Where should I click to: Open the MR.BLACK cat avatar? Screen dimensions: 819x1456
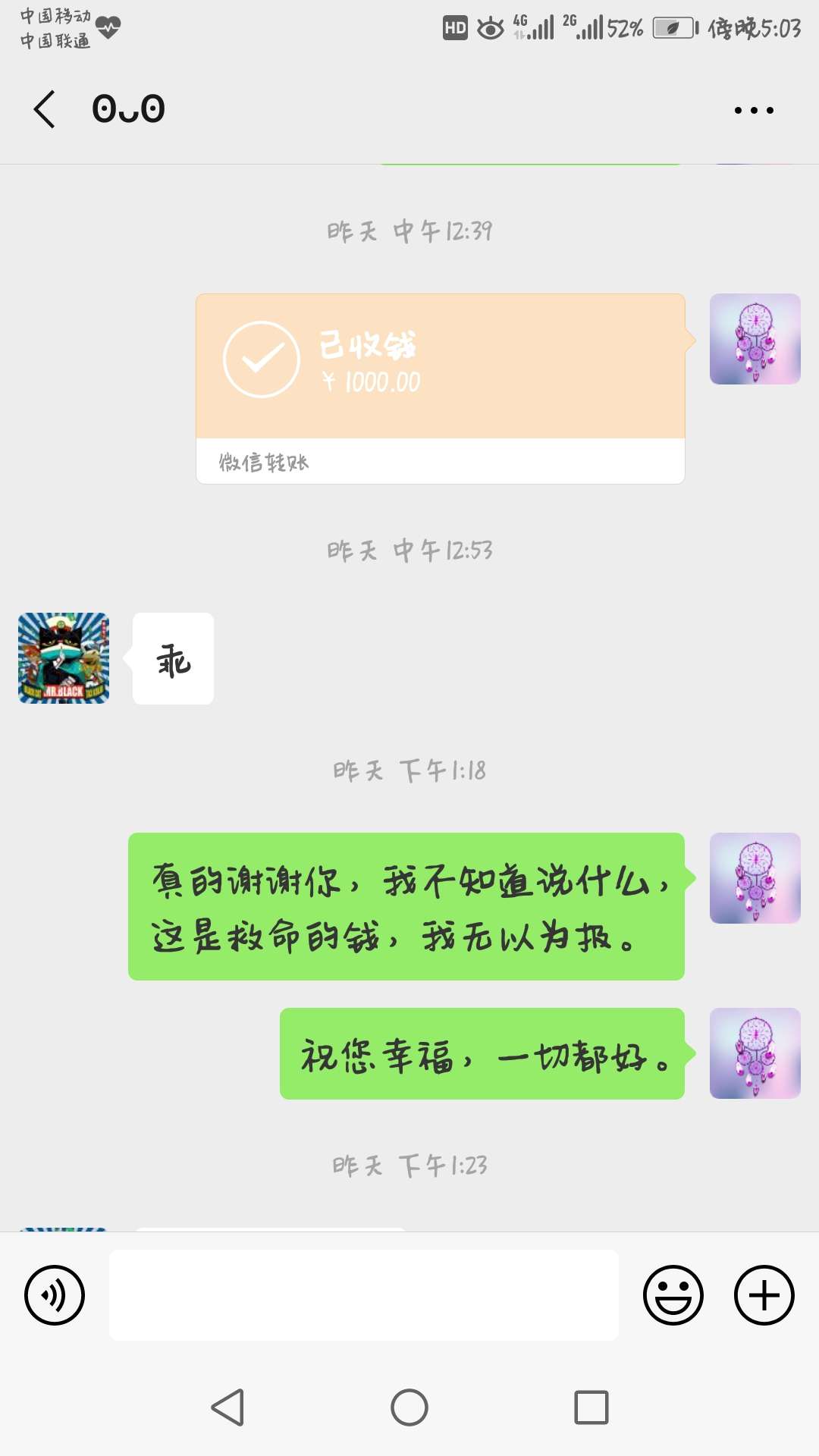coord(63,660)
